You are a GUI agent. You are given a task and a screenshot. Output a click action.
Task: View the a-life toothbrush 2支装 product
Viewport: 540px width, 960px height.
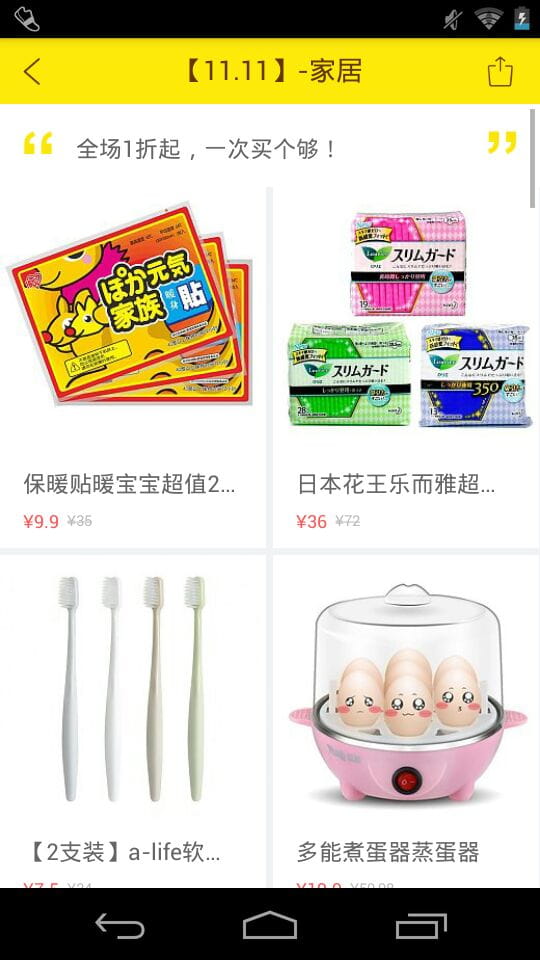tap(133, 721)
